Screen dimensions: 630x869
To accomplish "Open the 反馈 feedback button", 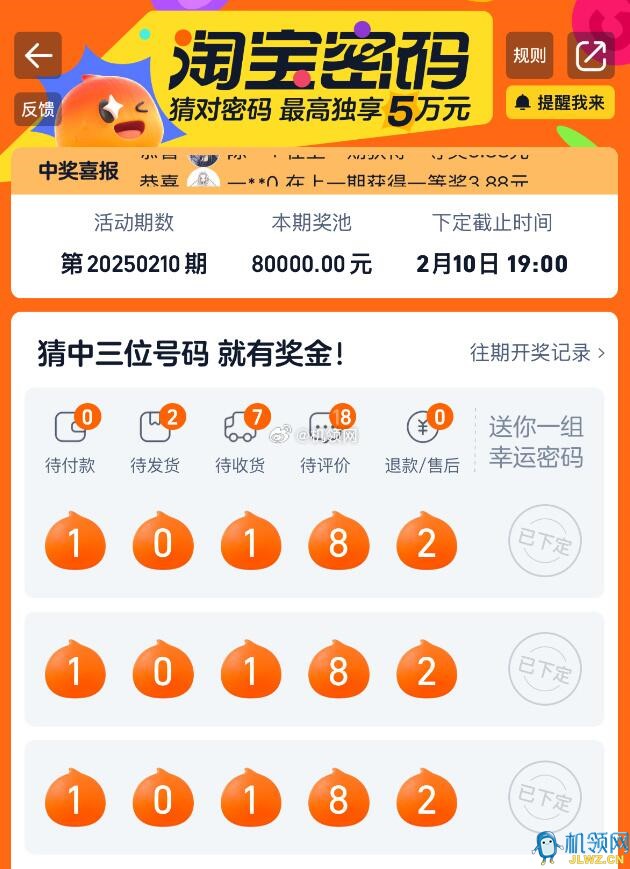I will click(37, 109).
